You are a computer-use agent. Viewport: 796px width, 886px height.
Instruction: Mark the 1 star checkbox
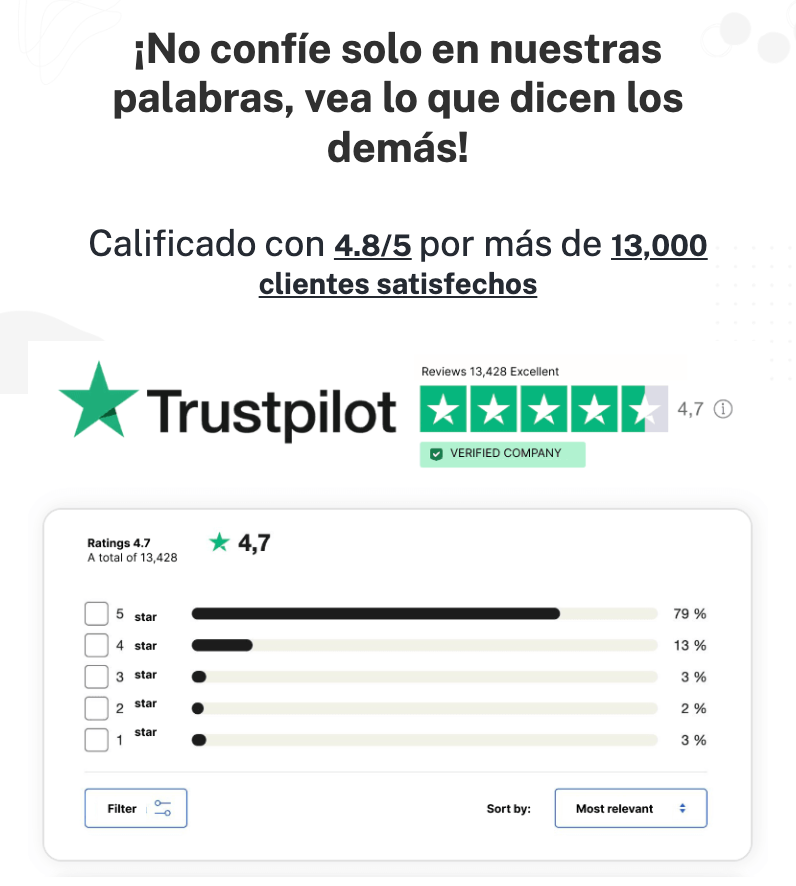tap(96, 740)
